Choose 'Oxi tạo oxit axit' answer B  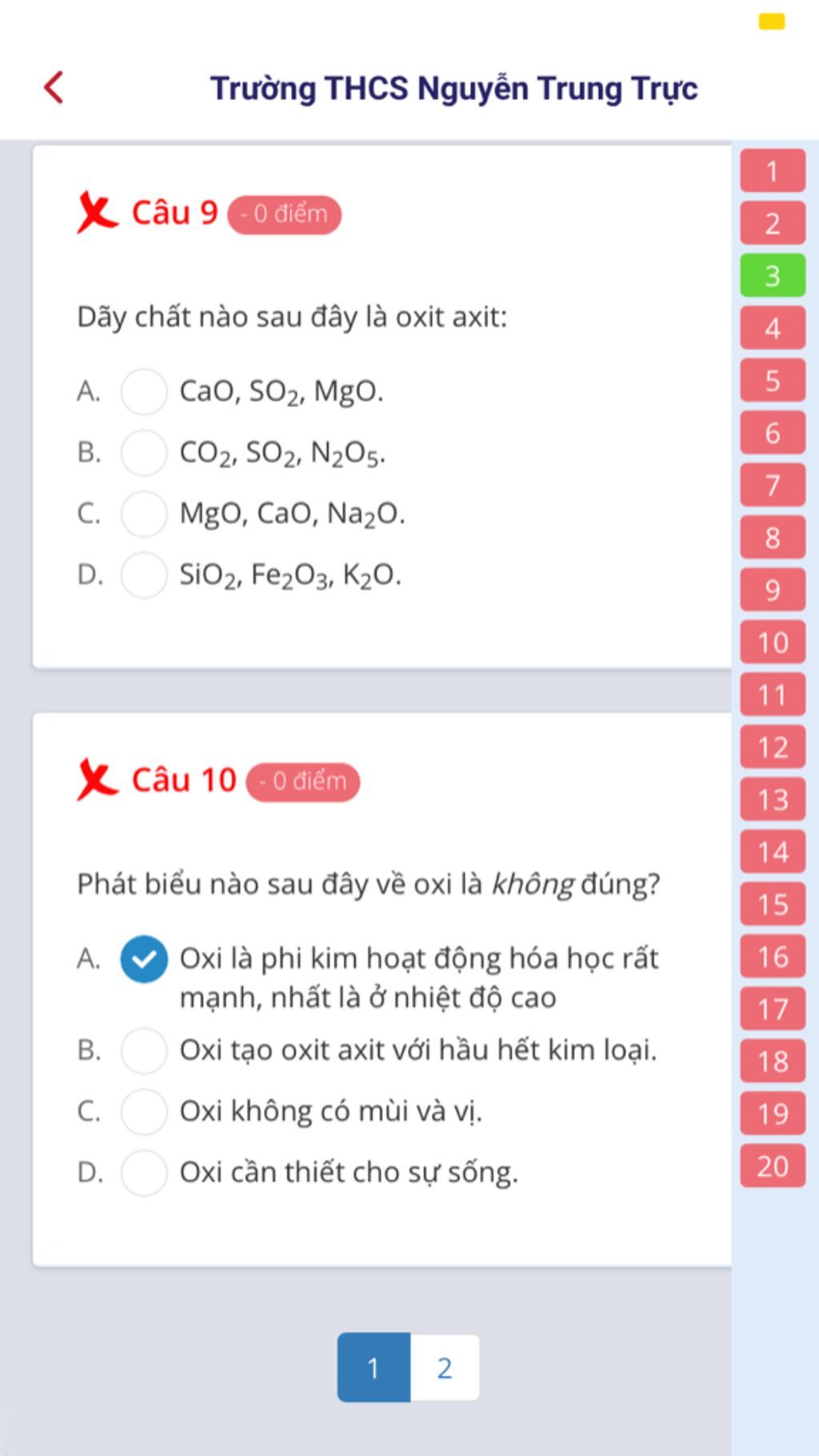[x=144, y=1050]
